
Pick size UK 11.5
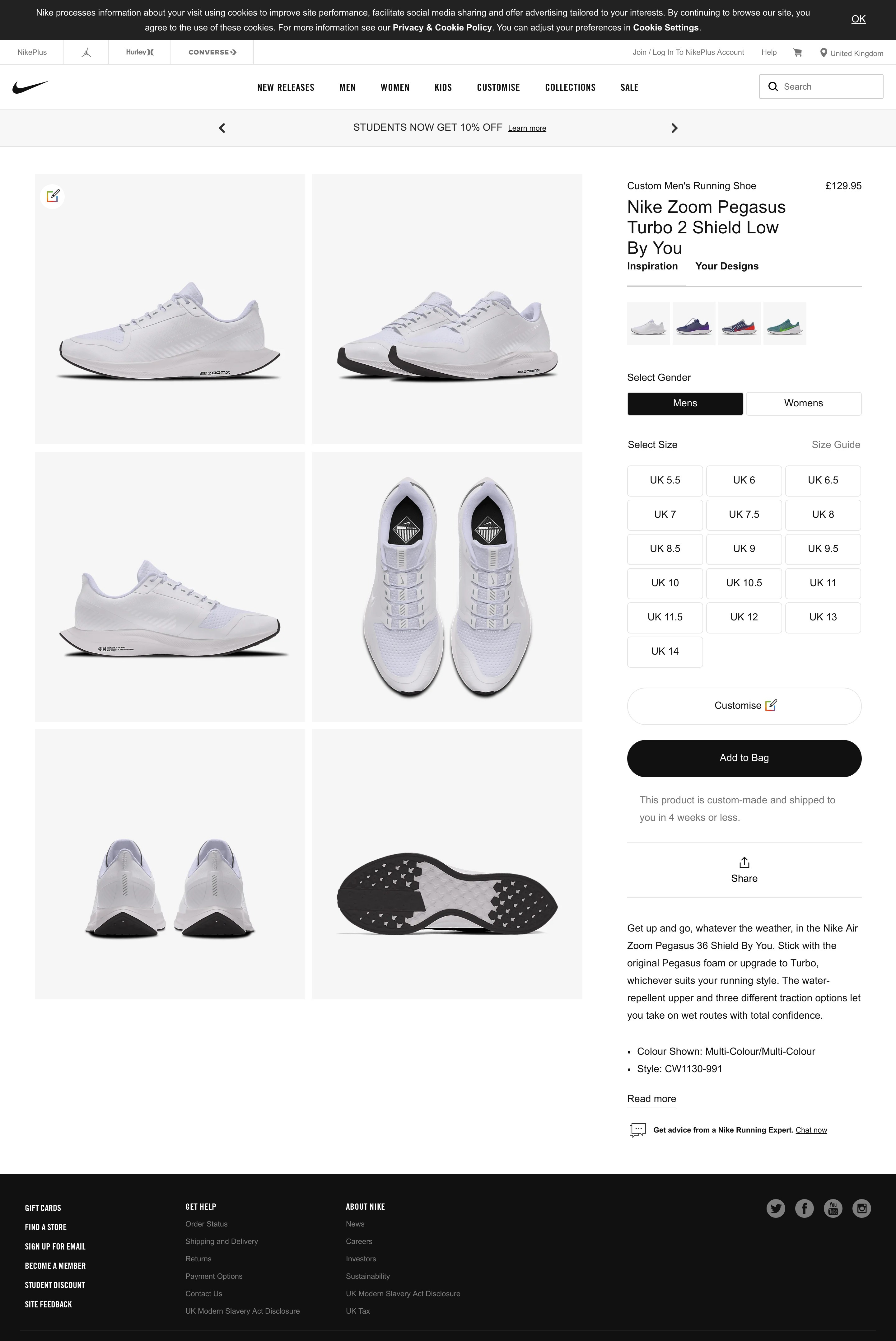point(665,617)
